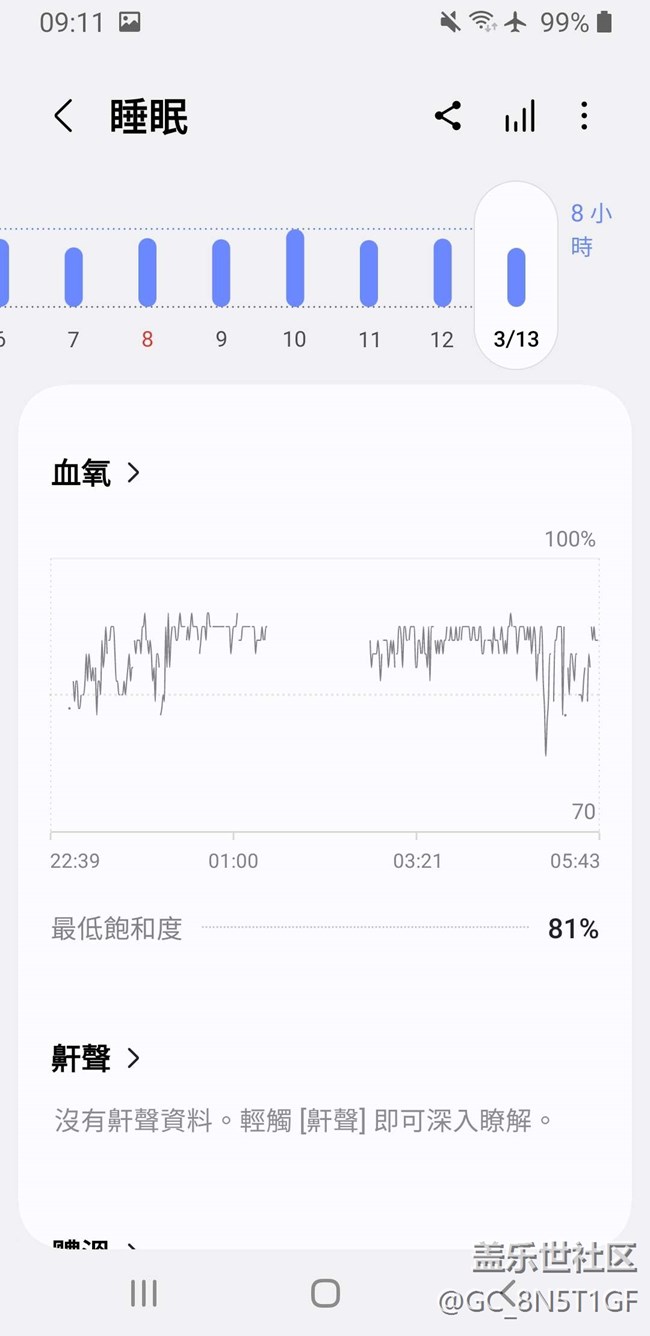Select day 11 sleep bar
The image size is (650, 1336).
tap(369, 273)
